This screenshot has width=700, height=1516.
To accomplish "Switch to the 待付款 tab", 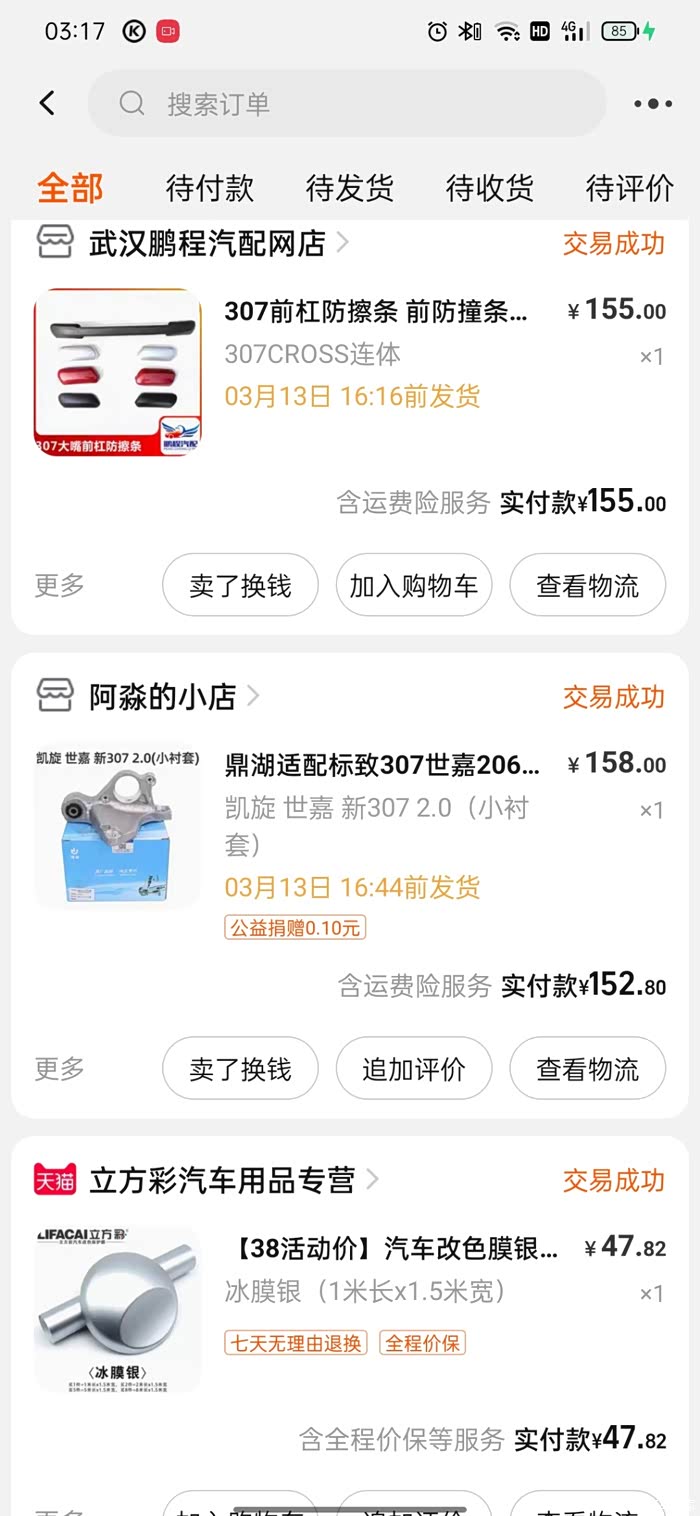I will pos(210,188).
